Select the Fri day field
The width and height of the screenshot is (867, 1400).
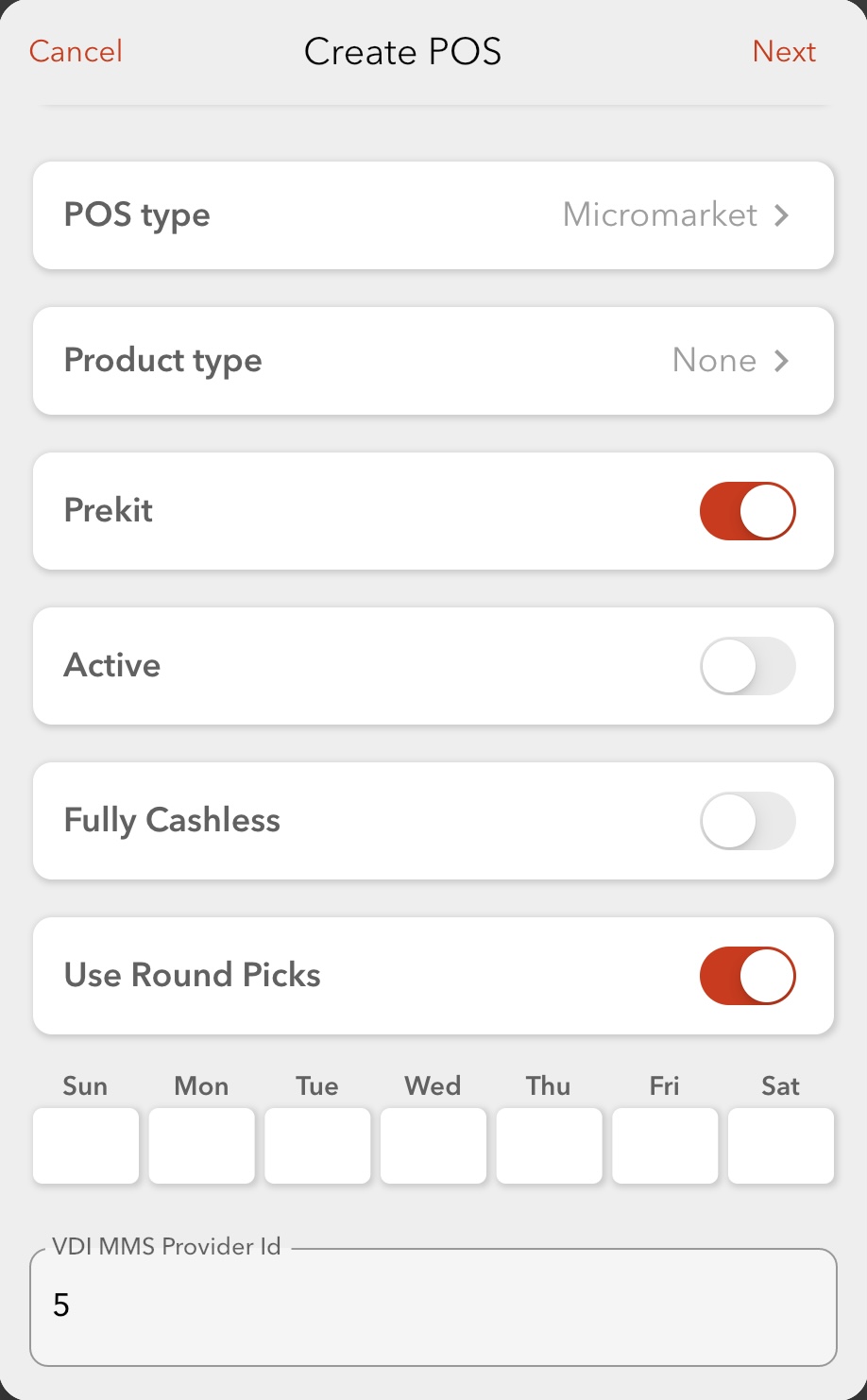[664, 1146]
